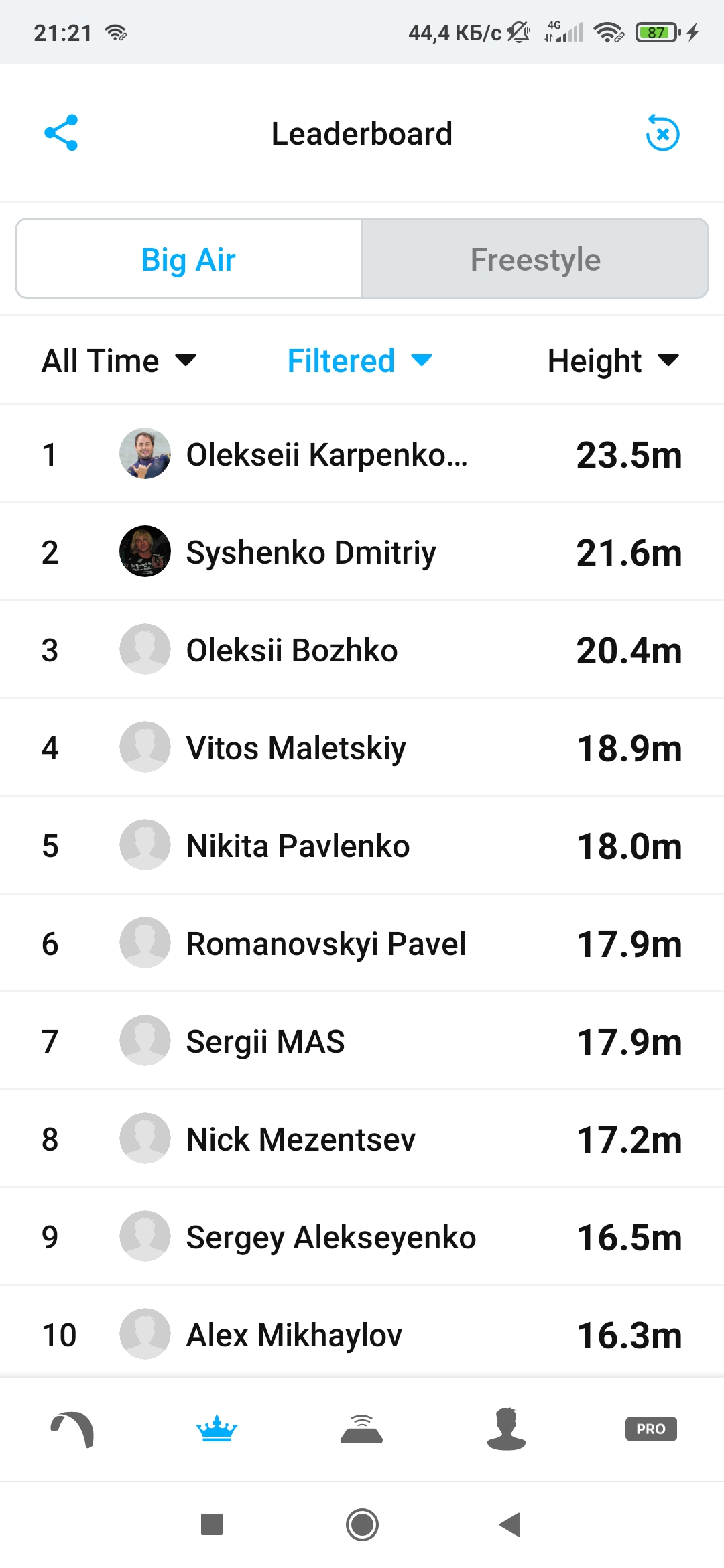Open Olekseii Karpenko's leaderboard entry
The width and height of the screenshot is (724, 1568).
click(x=362, y=454)
